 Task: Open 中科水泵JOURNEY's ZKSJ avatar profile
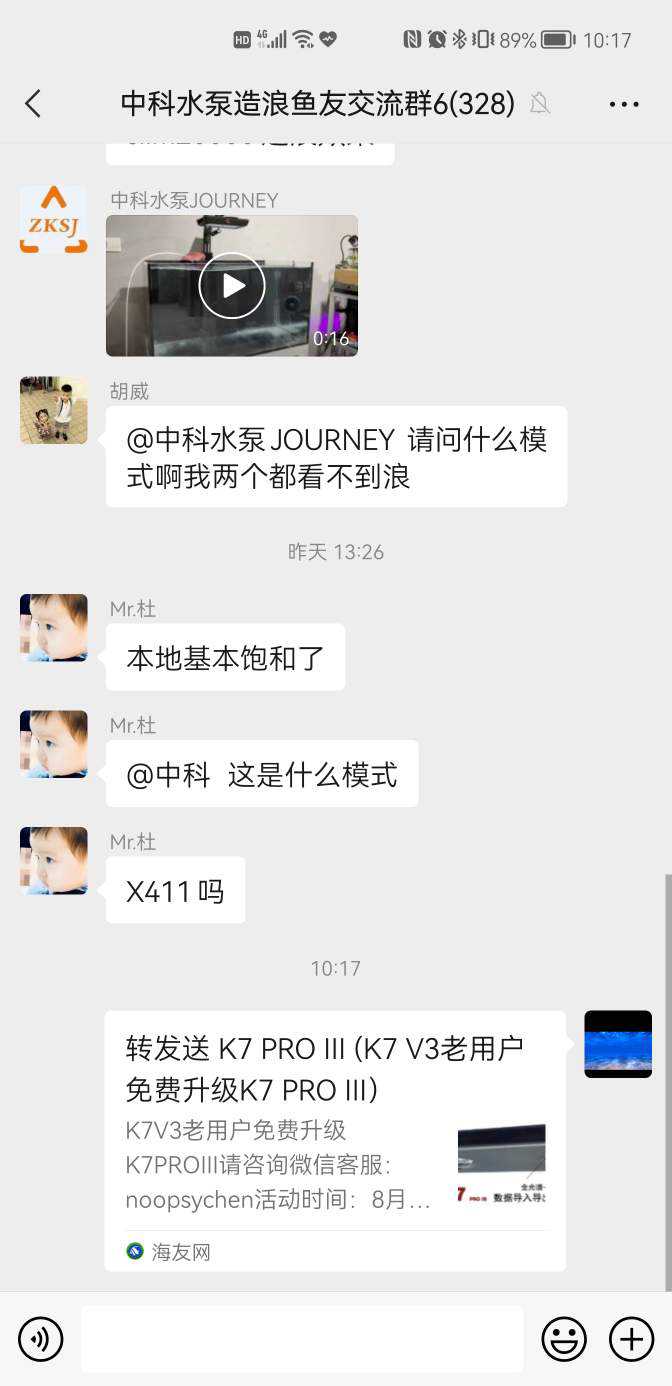(x=54, y=219)
